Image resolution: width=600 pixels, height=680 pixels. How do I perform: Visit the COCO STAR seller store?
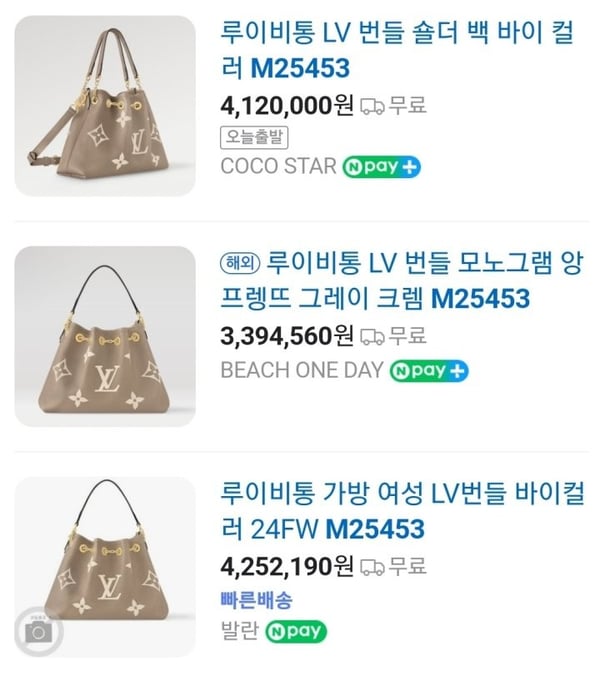[x=278, y=166]
